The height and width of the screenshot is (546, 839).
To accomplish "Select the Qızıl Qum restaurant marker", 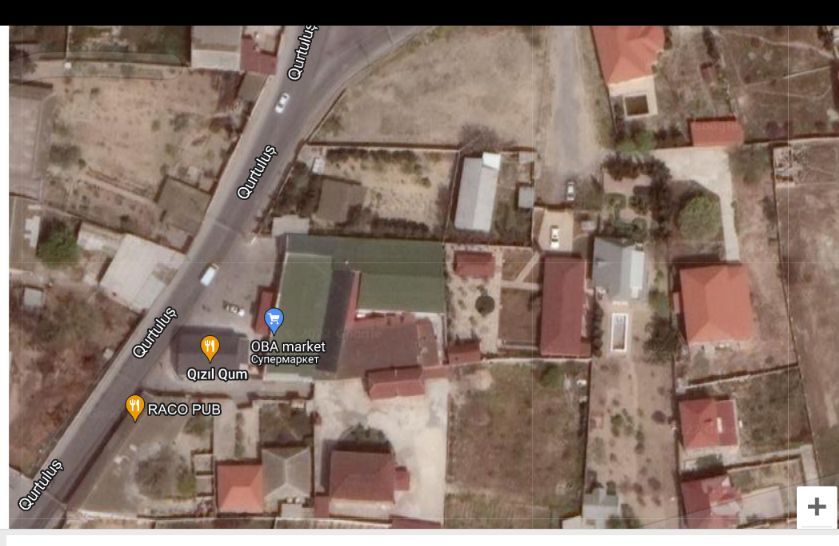I will coord(210,347).
